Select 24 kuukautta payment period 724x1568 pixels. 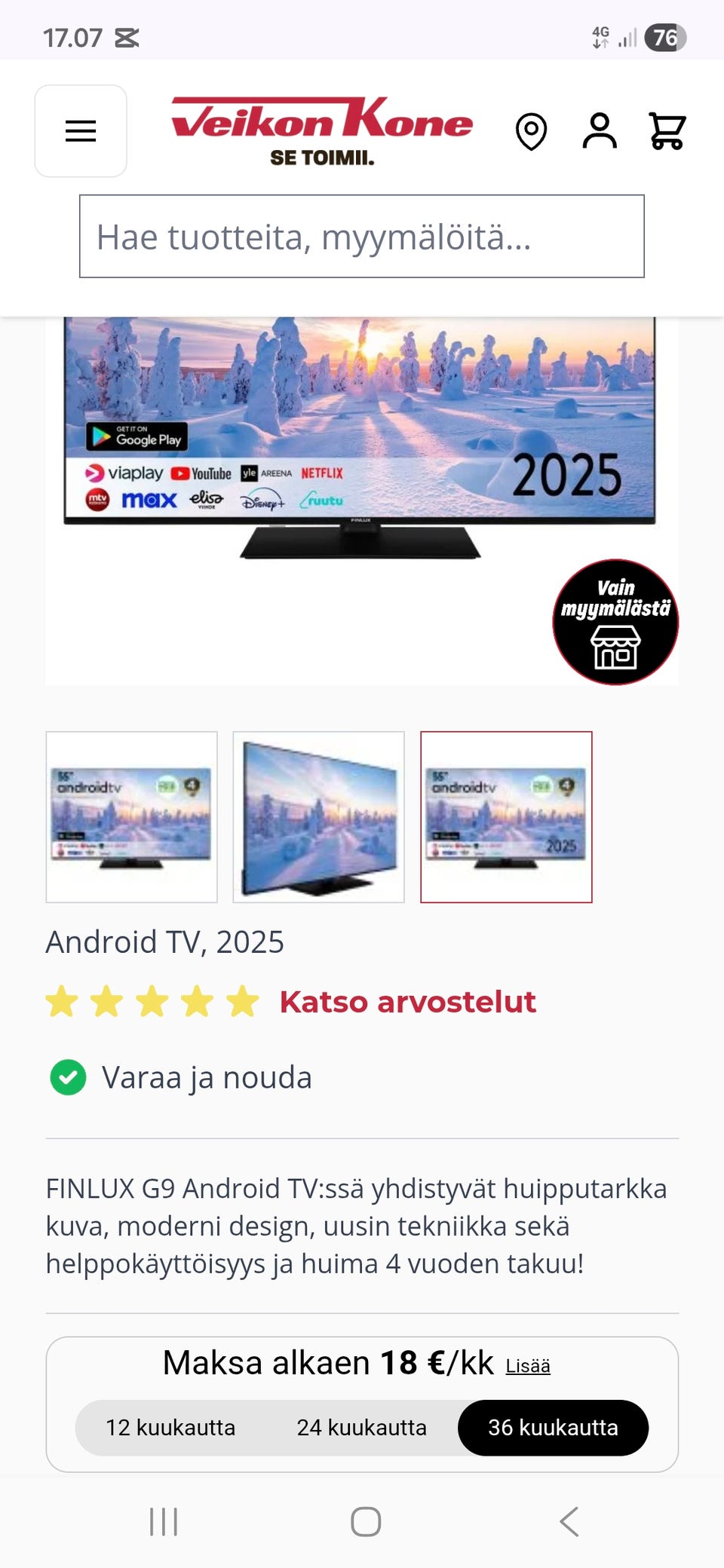(x=362, y=1427)
